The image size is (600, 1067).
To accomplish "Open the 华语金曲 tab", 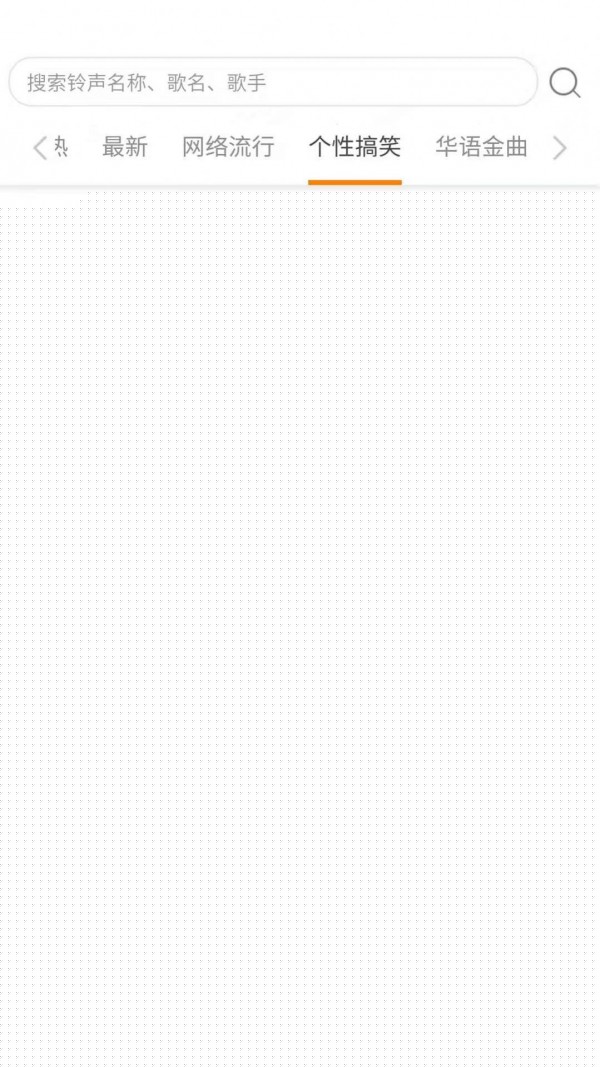I will point(481,148).
